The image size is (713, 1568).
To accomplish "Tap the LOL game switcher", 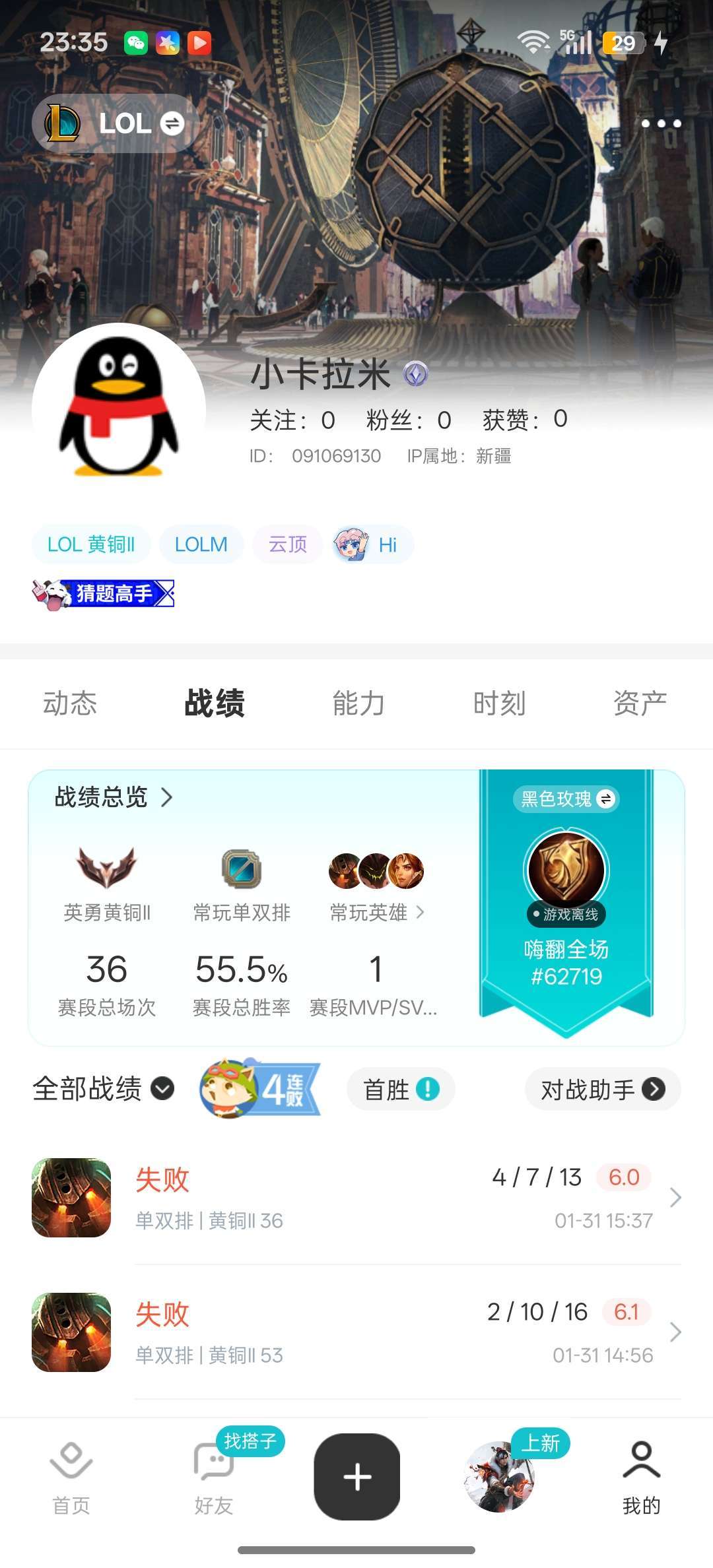I will (x=116, y=123).
